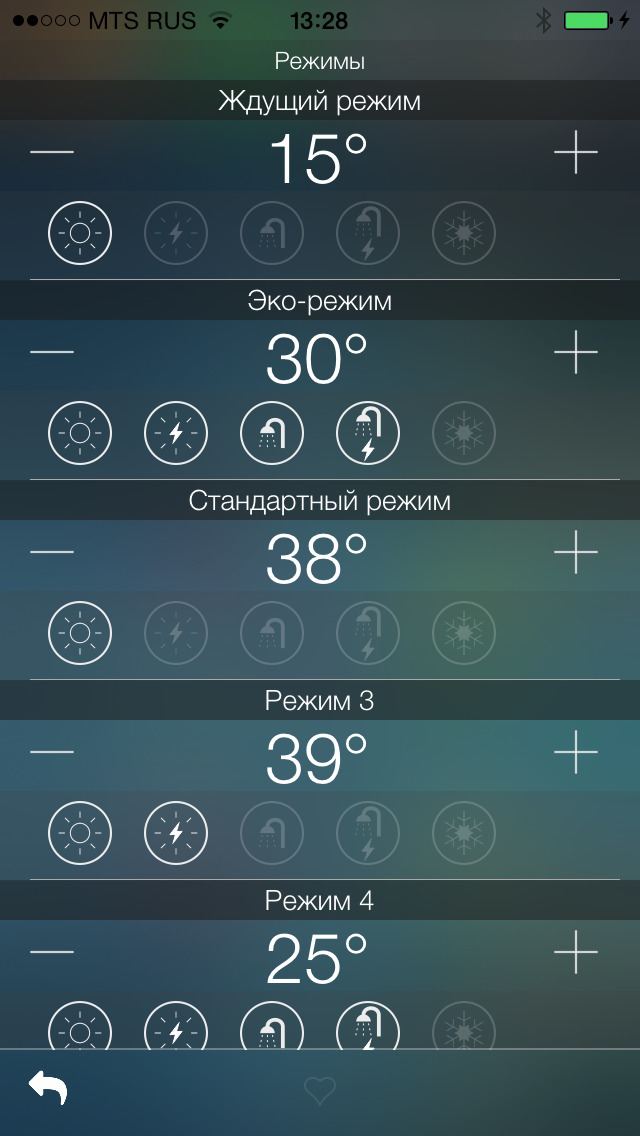Viewport: 640px width, 1136px height.
Task: Decrease Стандартный режим temperature
Action: (51, 552)
